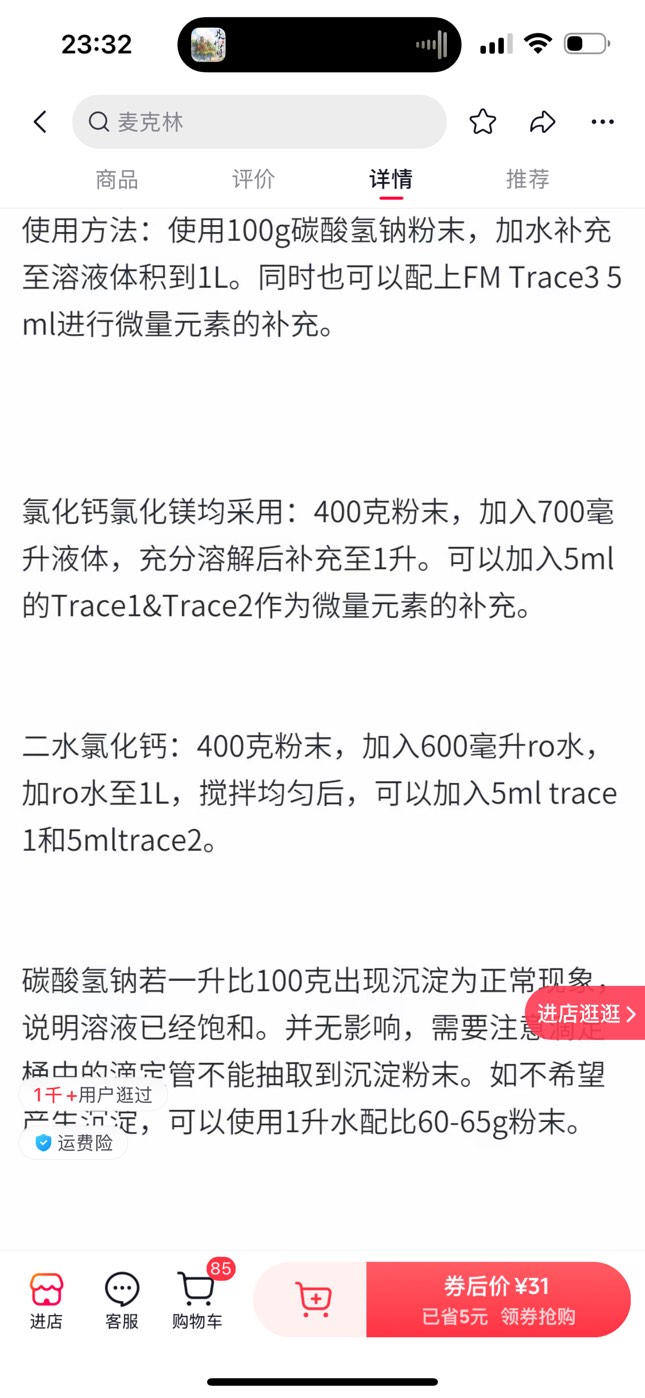Viewport: 645px width, 1398px height.
Task: Tap the 进店逛逛 floating button
Action: click(x=586, y=1013)
